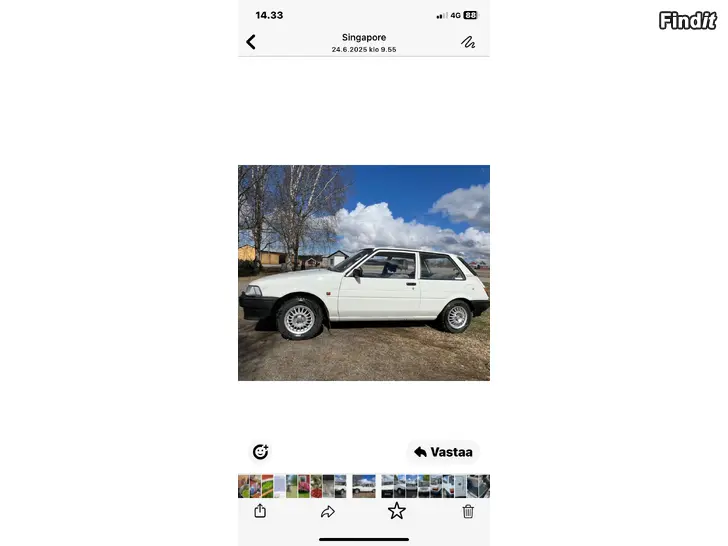Tap the Vastaa reply button
Screen dimensions: 728x546
pos(443,452)
